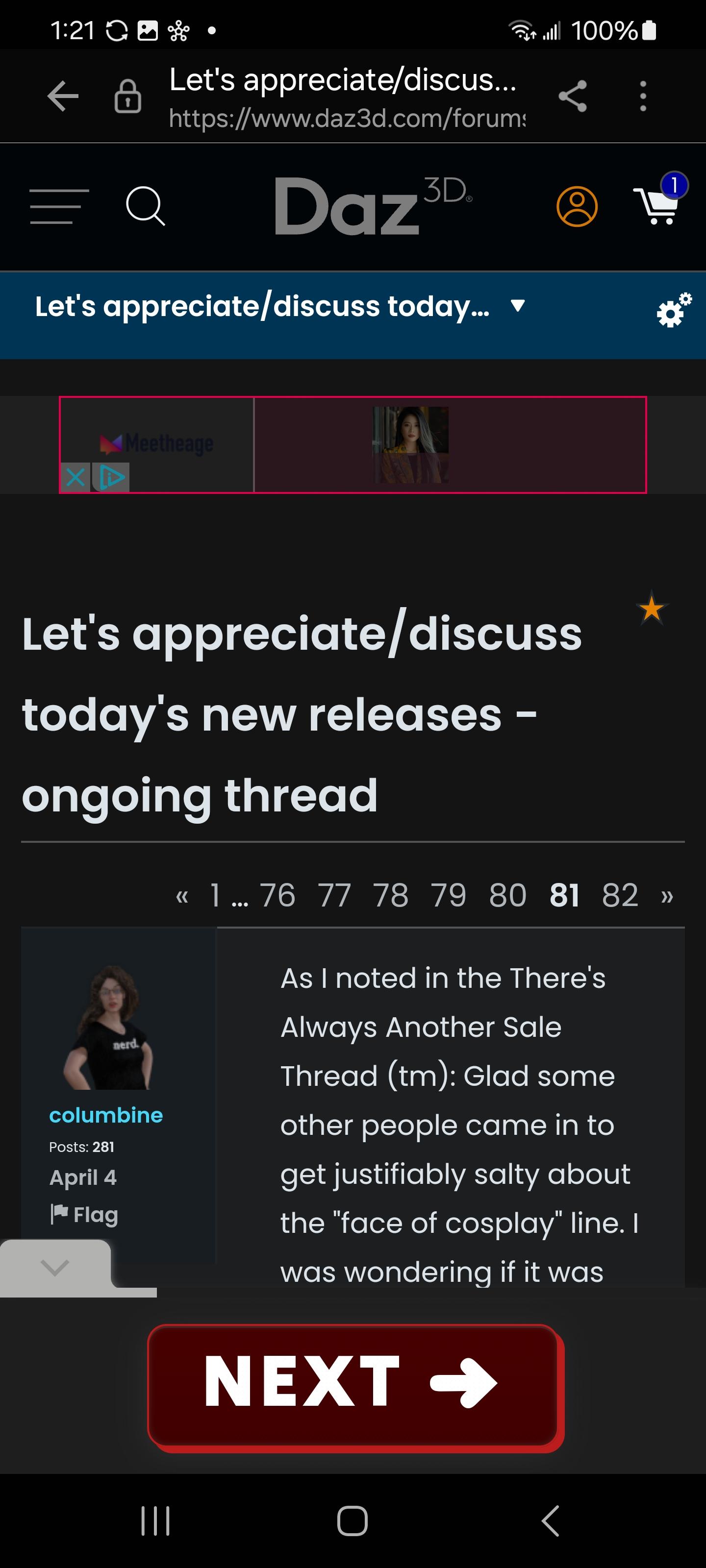706x1568 pixels.
Task: Go back using the browser back arrow
Action: click(63, 96)
